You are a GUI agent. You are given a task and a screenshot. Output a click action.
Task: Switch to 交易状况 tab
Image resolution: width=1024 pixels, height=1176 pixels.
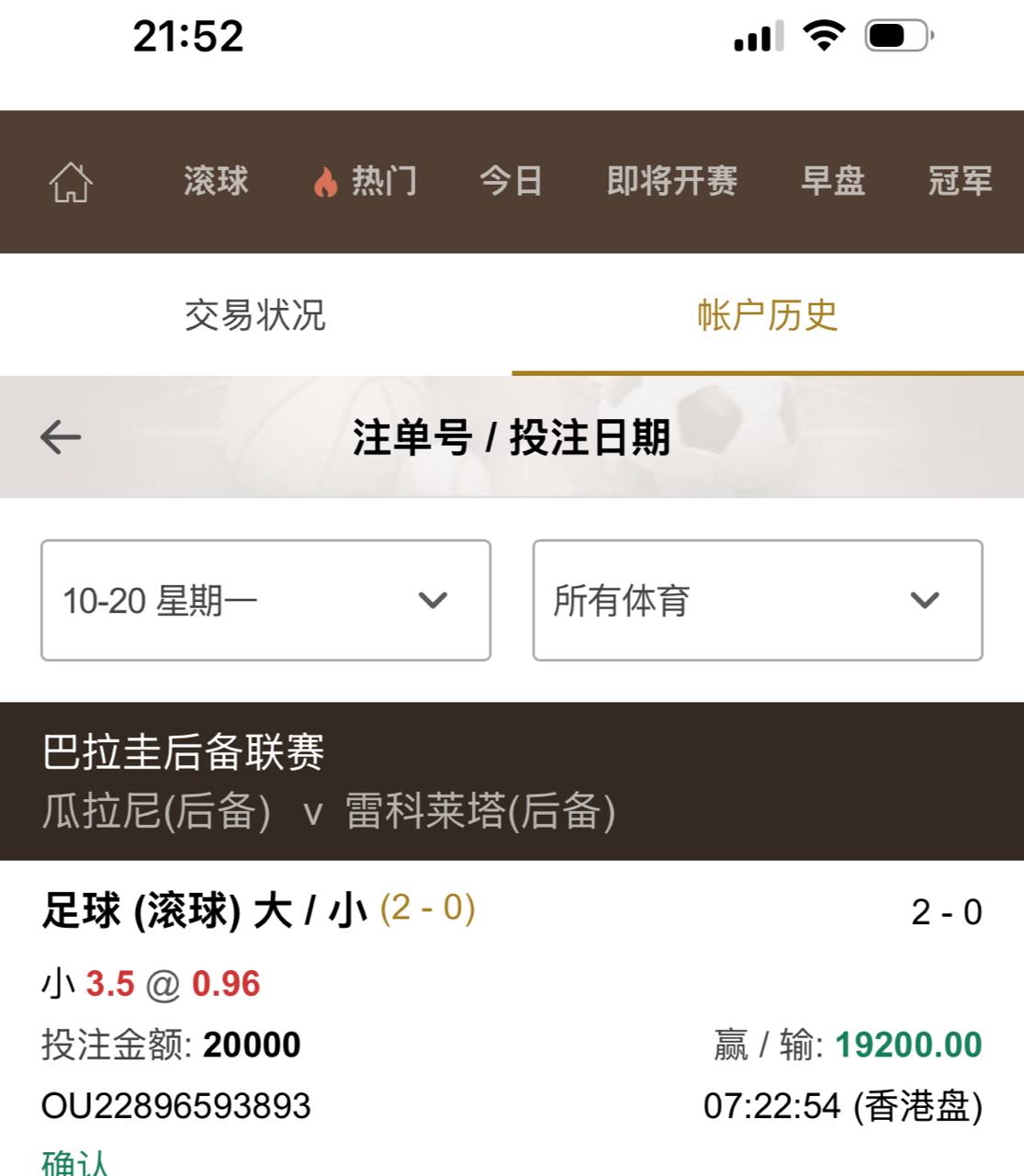(x=255, y=315)
